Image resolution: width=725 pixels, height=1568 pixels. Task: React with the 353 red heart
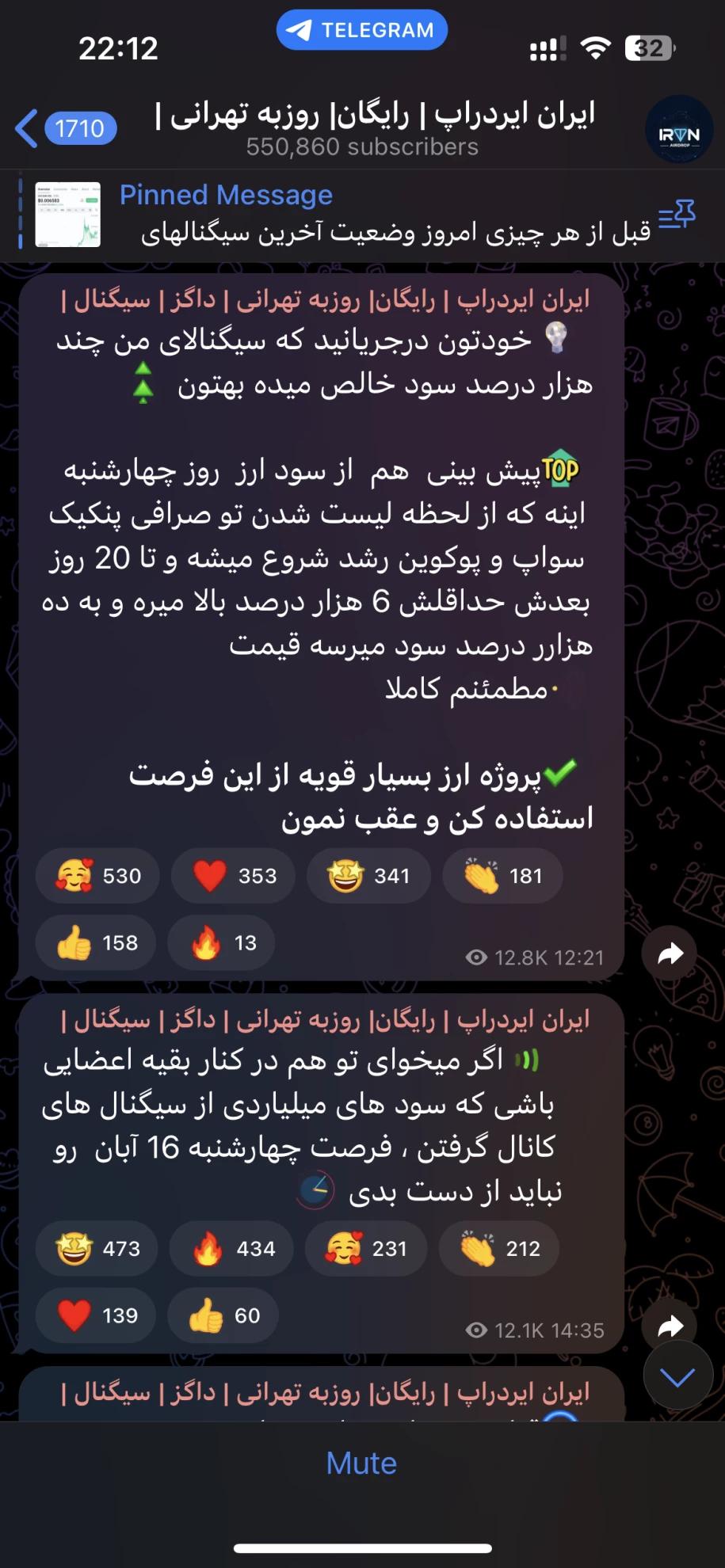click(x=234, y=876)
